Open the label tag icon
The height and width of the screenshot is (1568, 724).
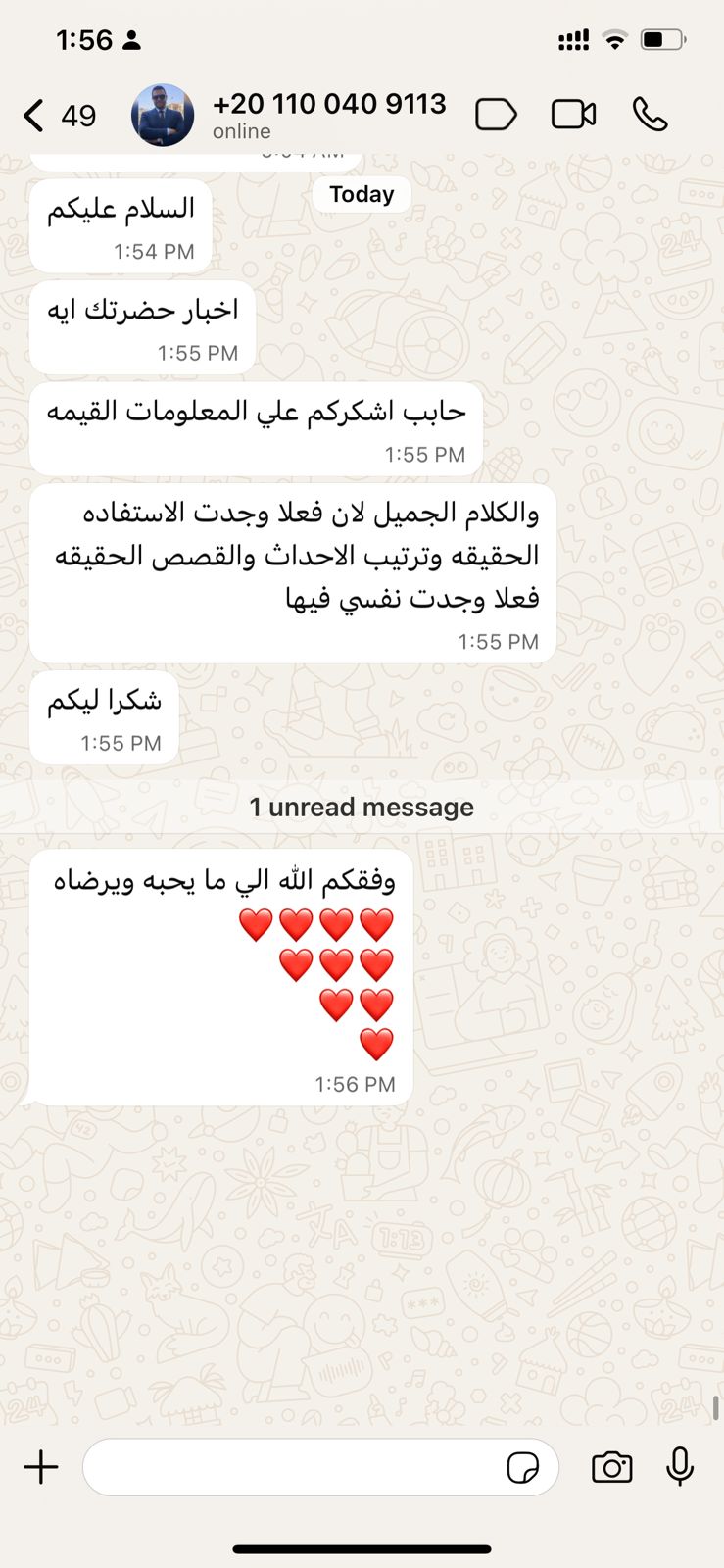click(x=495, y=115)
